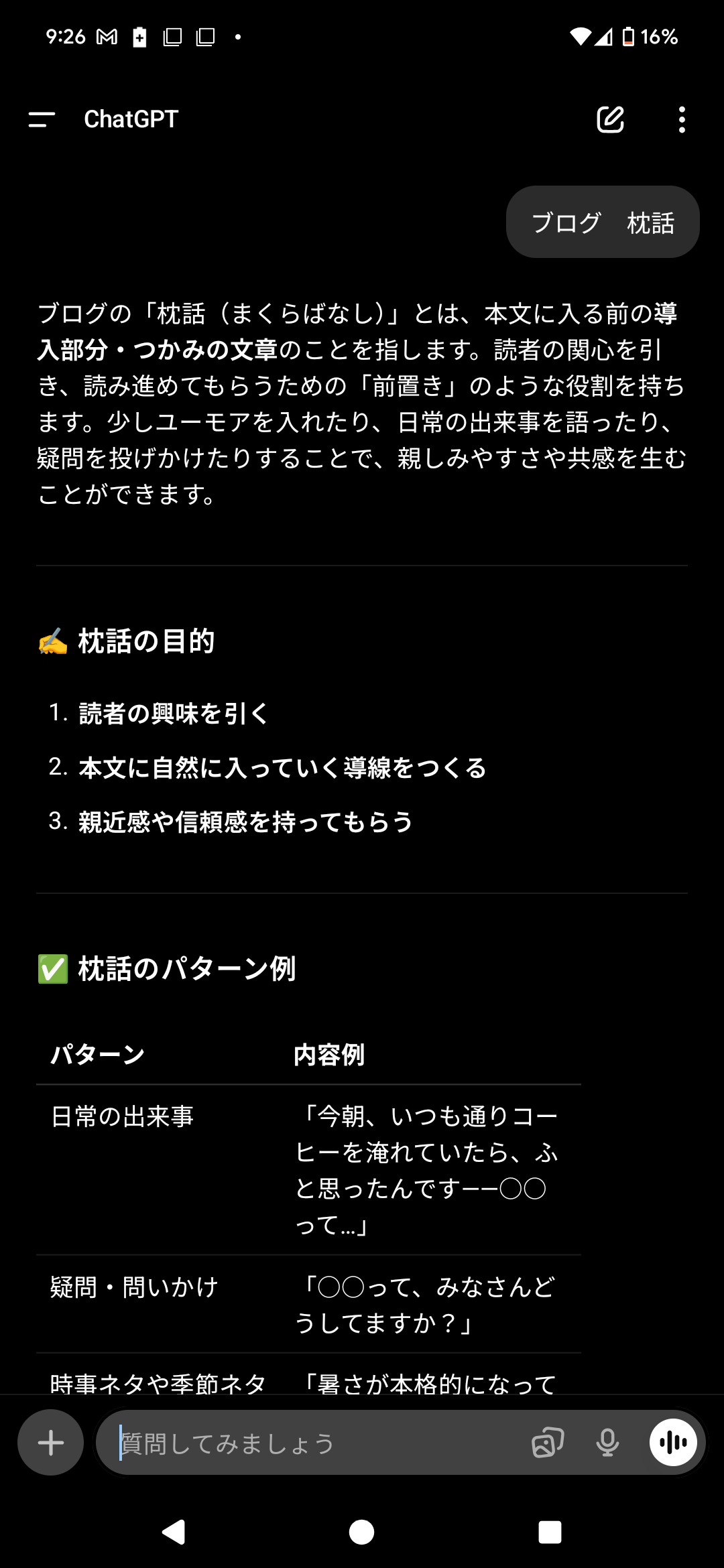724x1568 pixels.
Task: Tap the plus attachment button
Action: pyautogui.click(x=51, y=1443)
